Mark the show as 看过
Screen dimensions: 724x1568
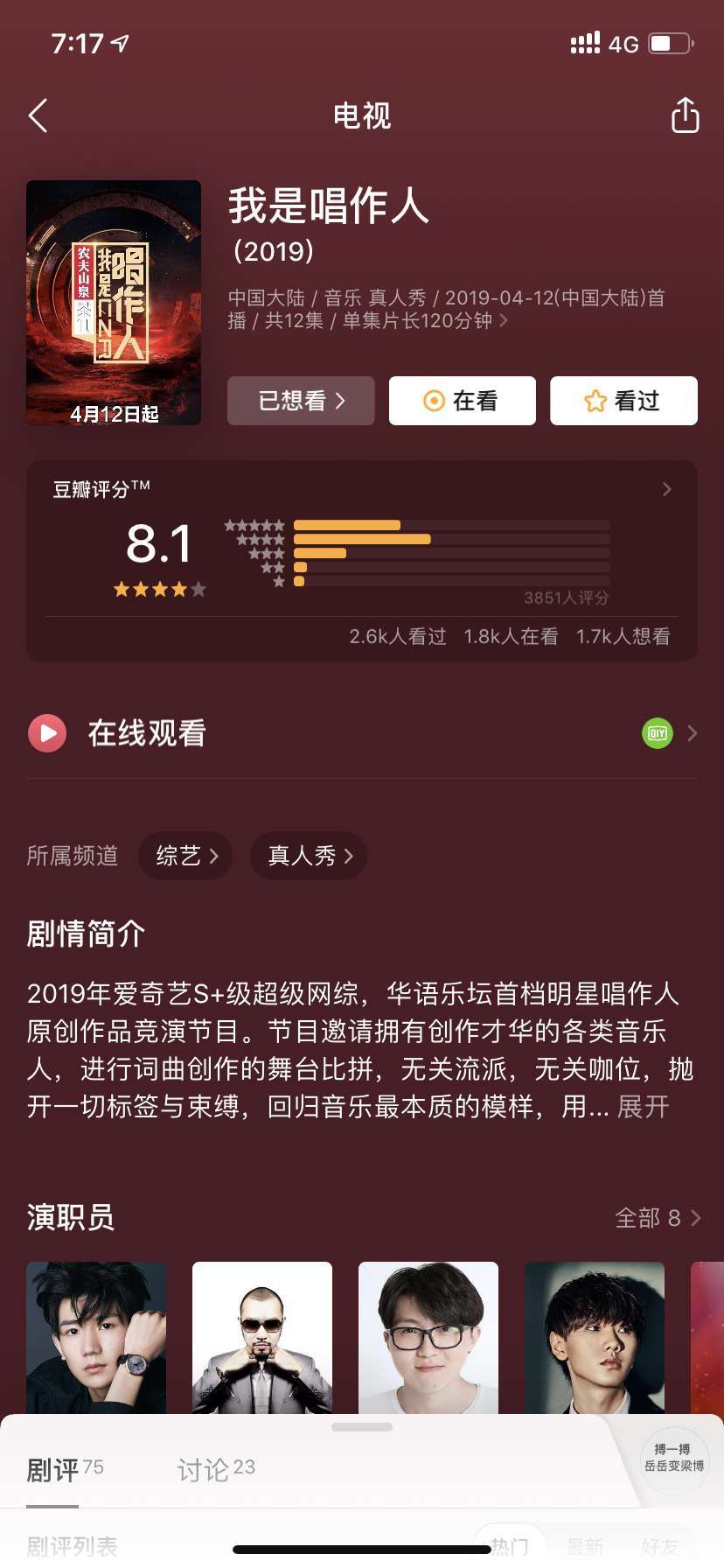point(623,401)
